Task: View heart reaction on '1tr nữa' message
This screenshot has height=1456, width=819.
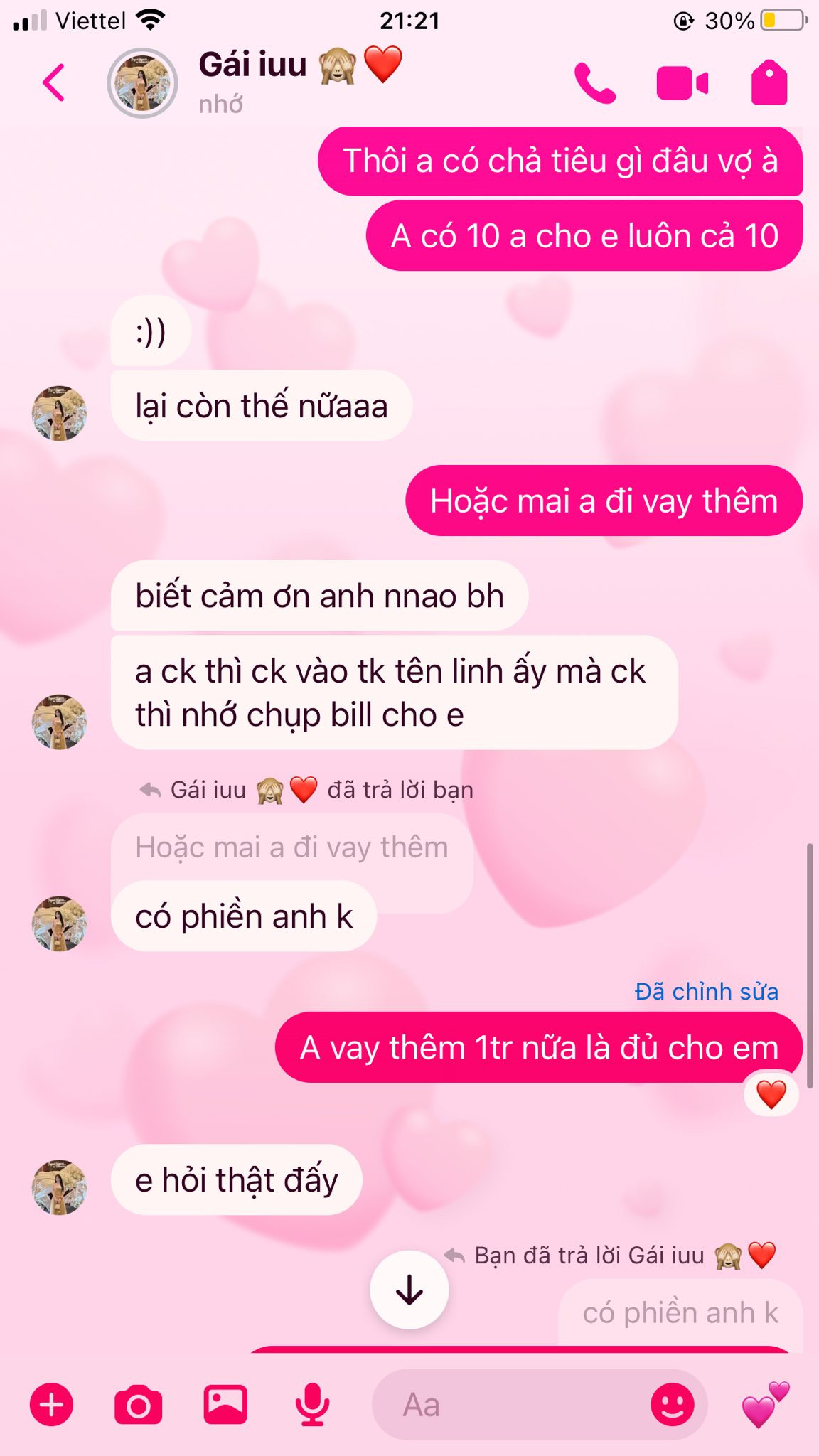Action: click(771, 1095)
